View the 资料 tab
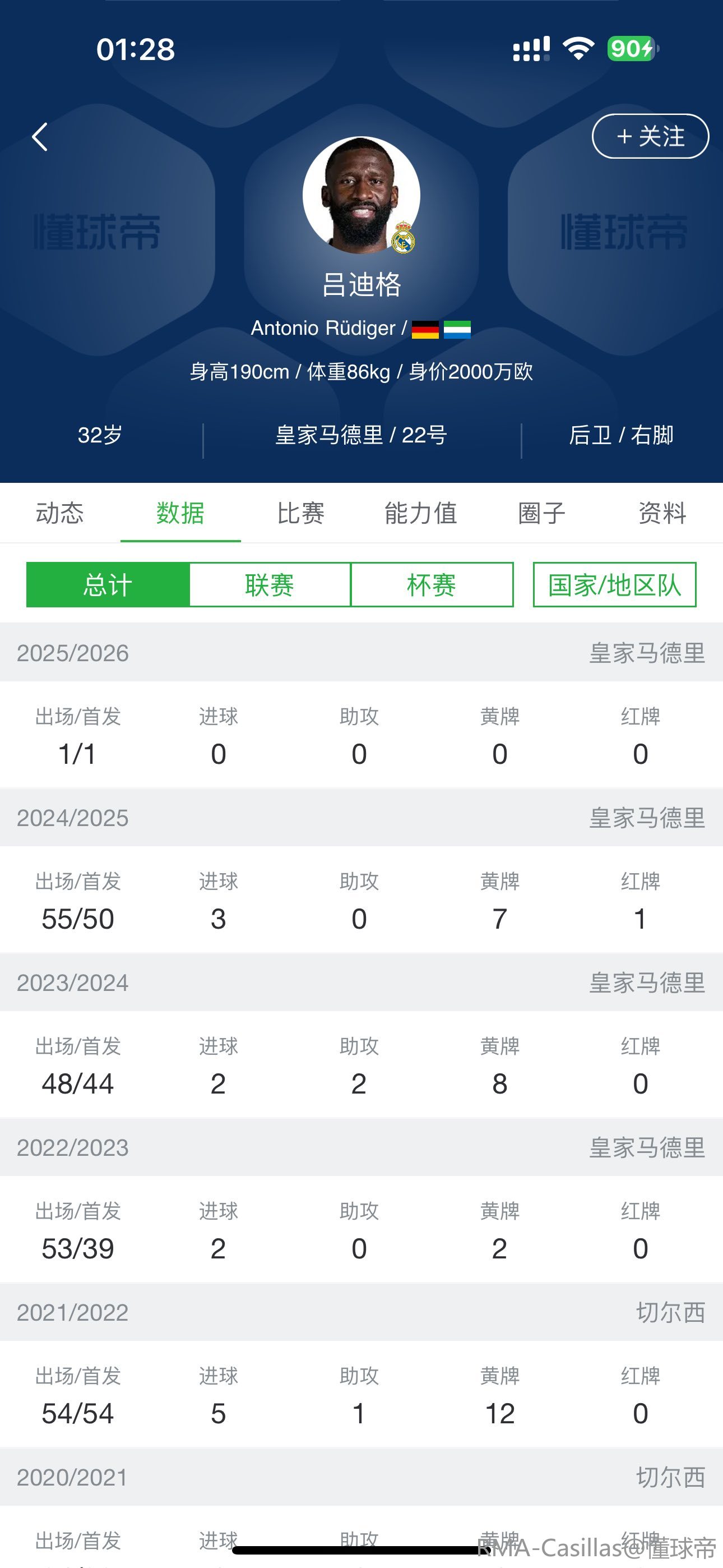723x1568 pixels. click(662, 513)
